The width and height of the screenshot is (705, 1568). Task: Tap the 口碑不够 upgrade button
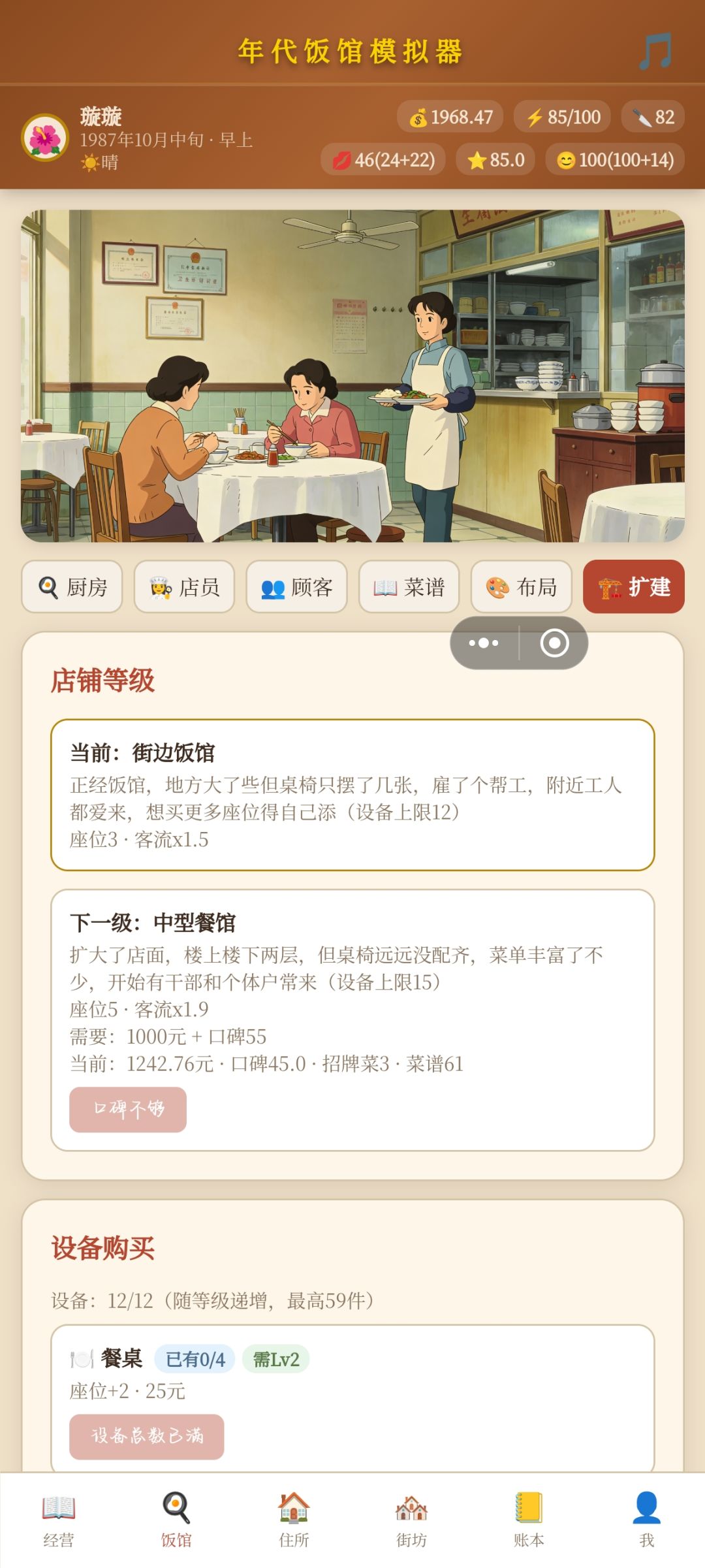[128, 1109]
